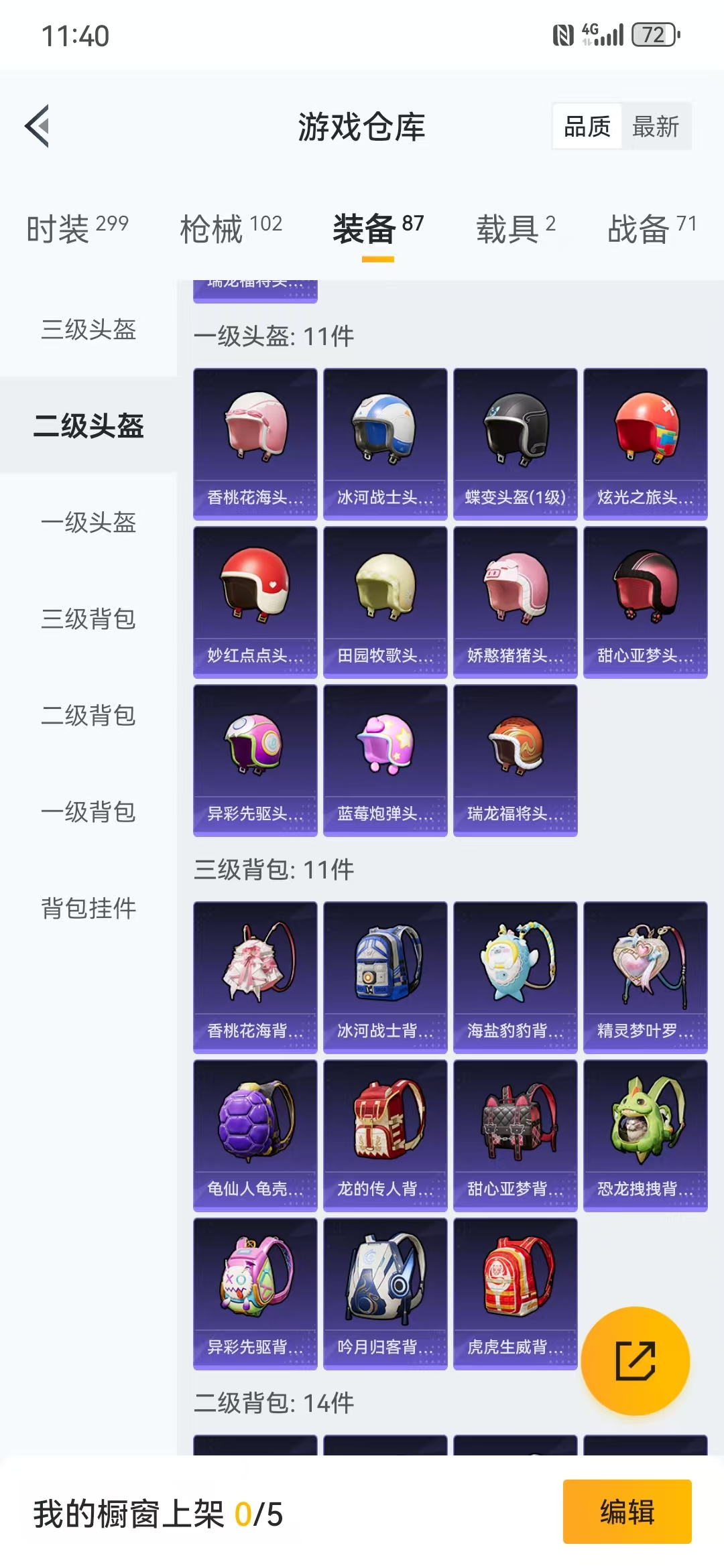724x1568 pixels.
Task: Open the 龙的传人 backpack item
Action: (385, 1136)
